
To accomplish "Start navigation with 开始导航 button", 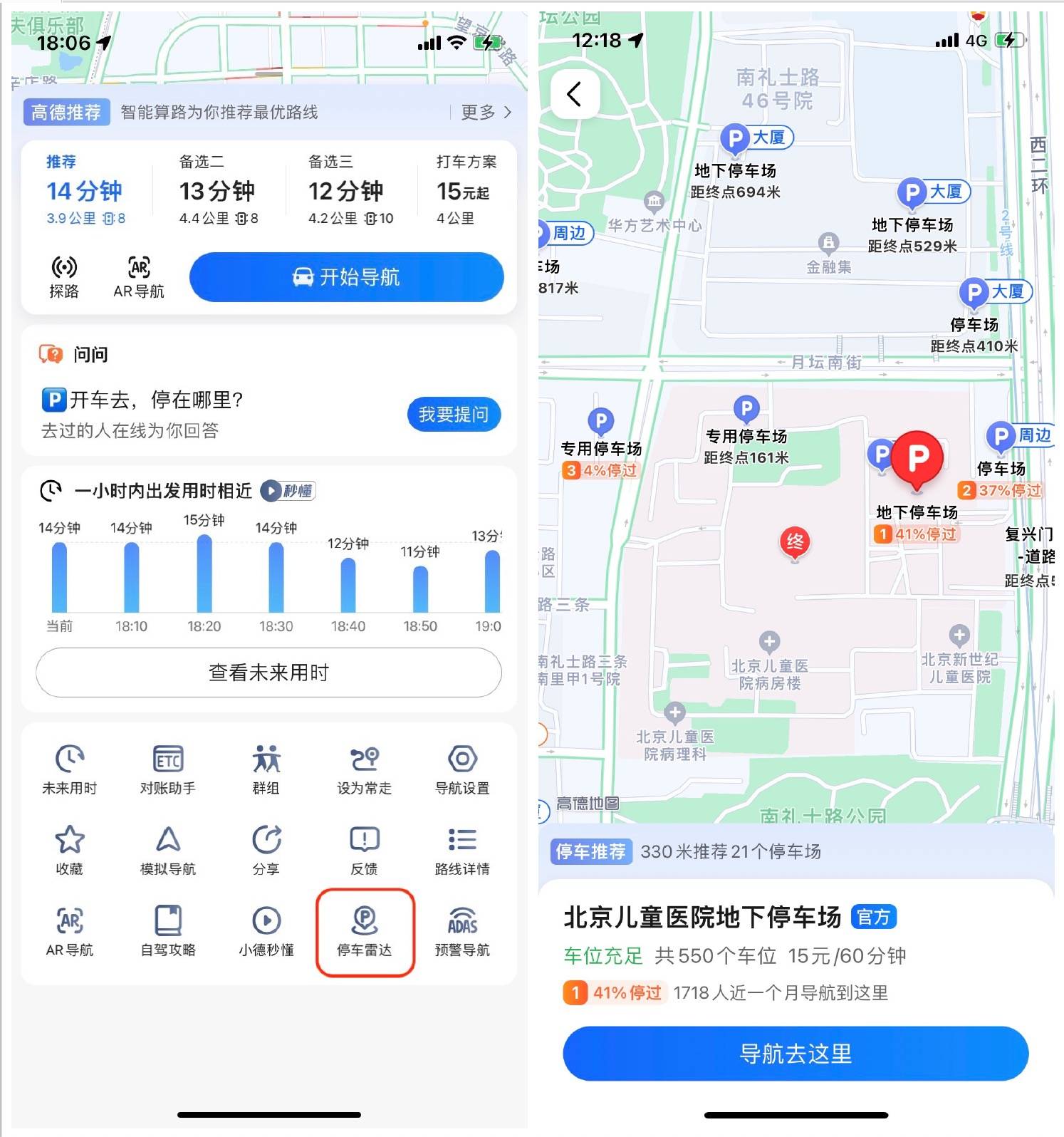I will 346,277.
